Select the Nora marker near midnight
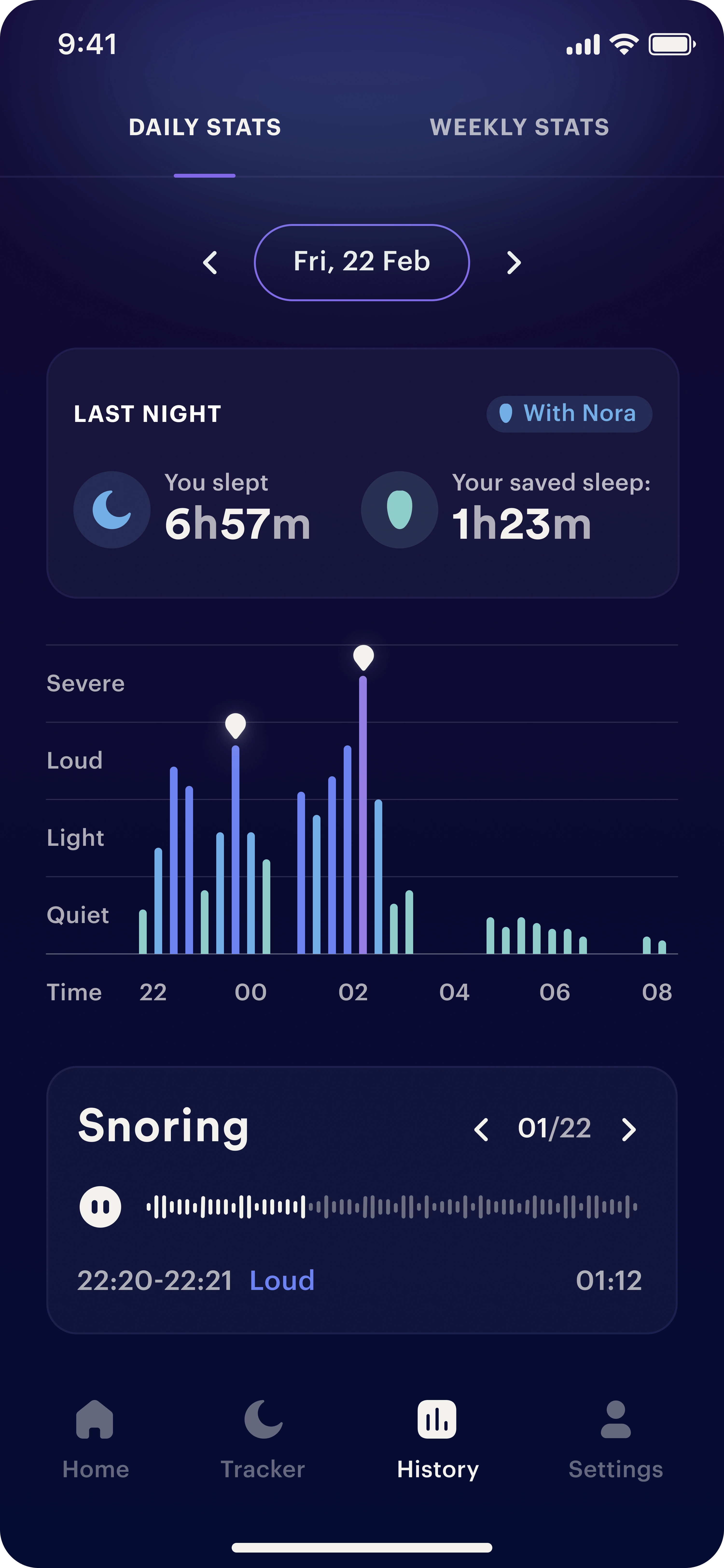The width and height of the screenshot is (724, 1568). 236,725
